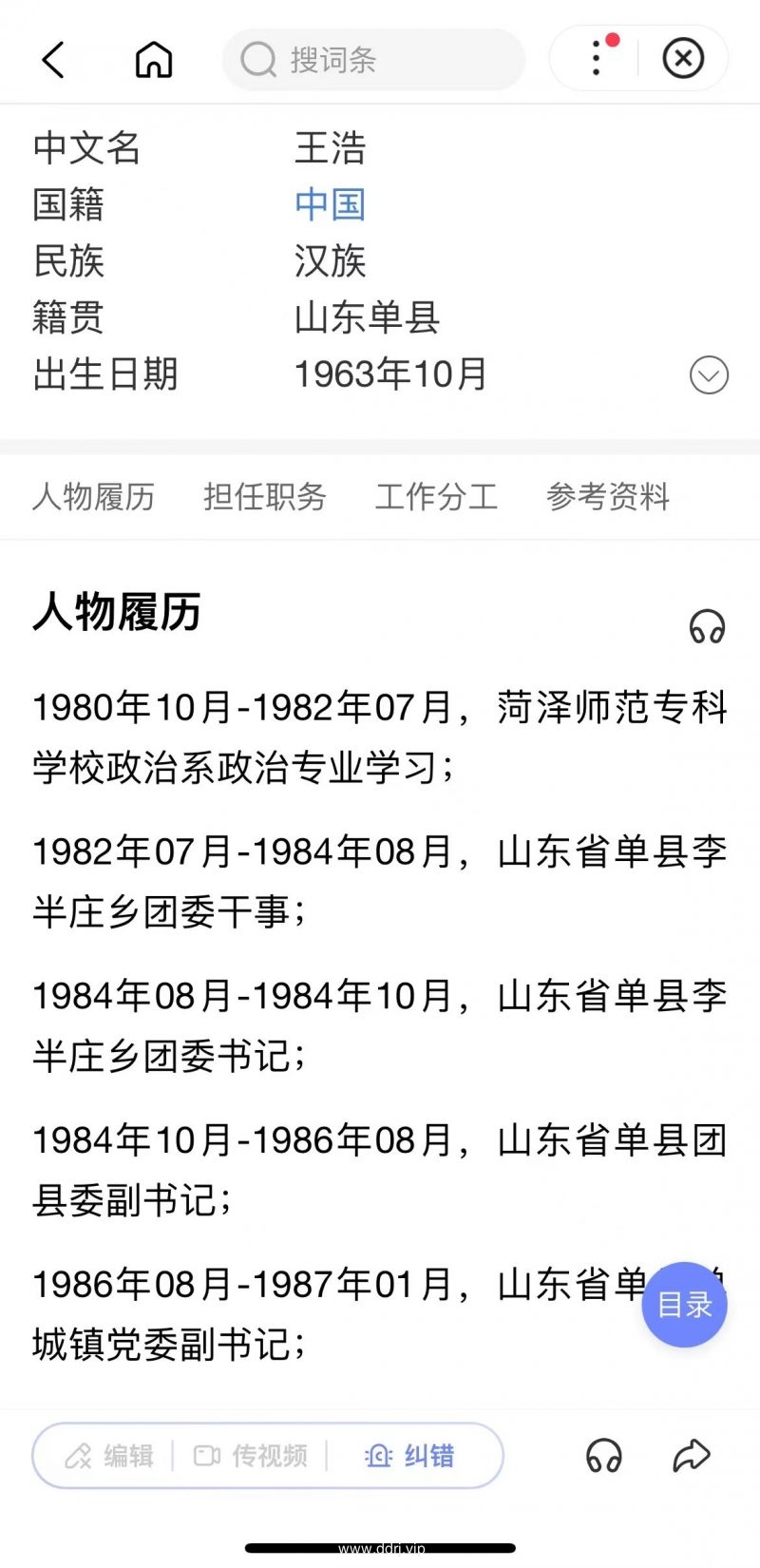Viewport: 760px width, 1568px height.
Task: Tap 纠错 to report an error
Action: click(410, 1456)
